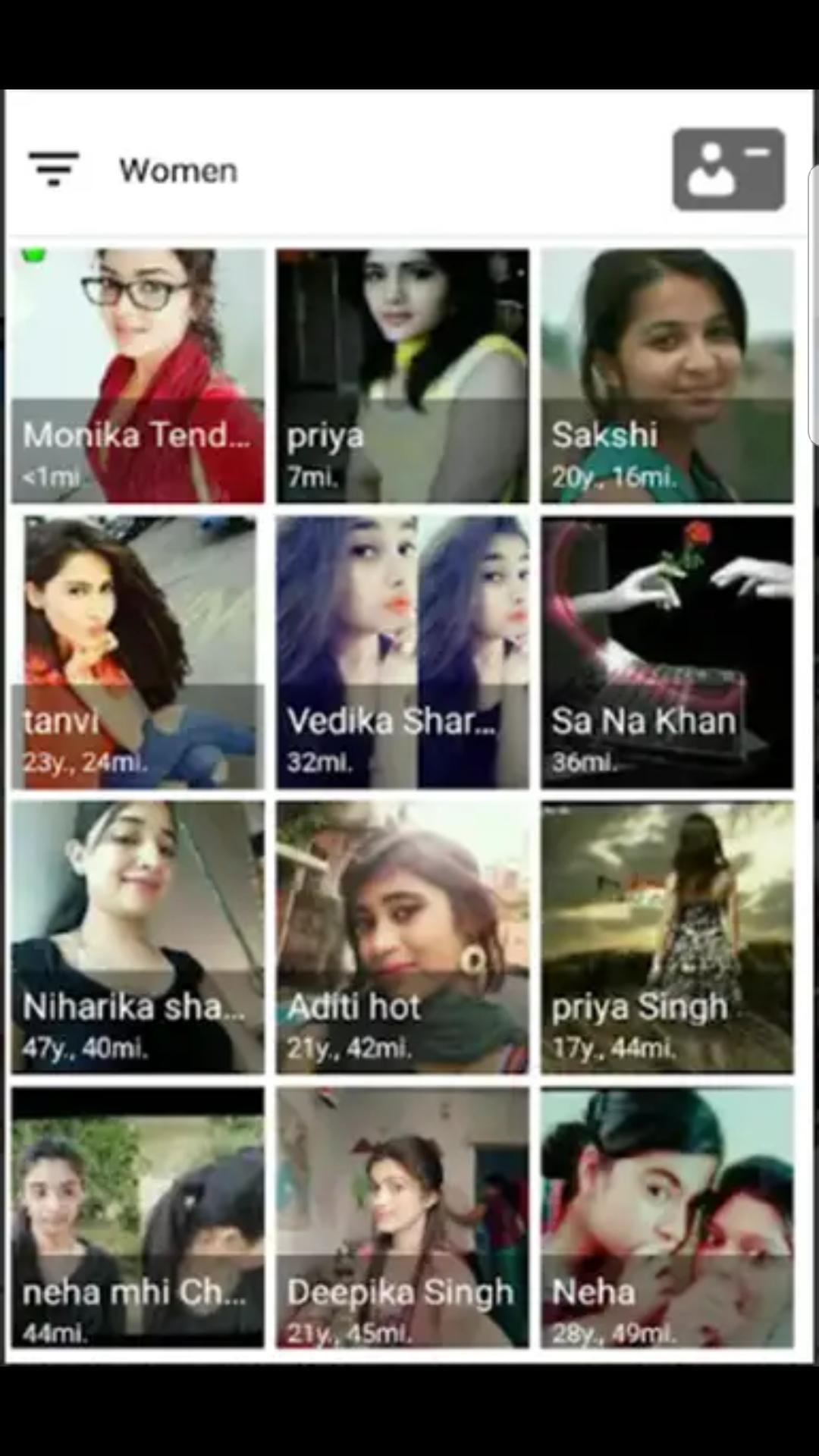View priya's profile at 7mi

click(x=403, y=375)
